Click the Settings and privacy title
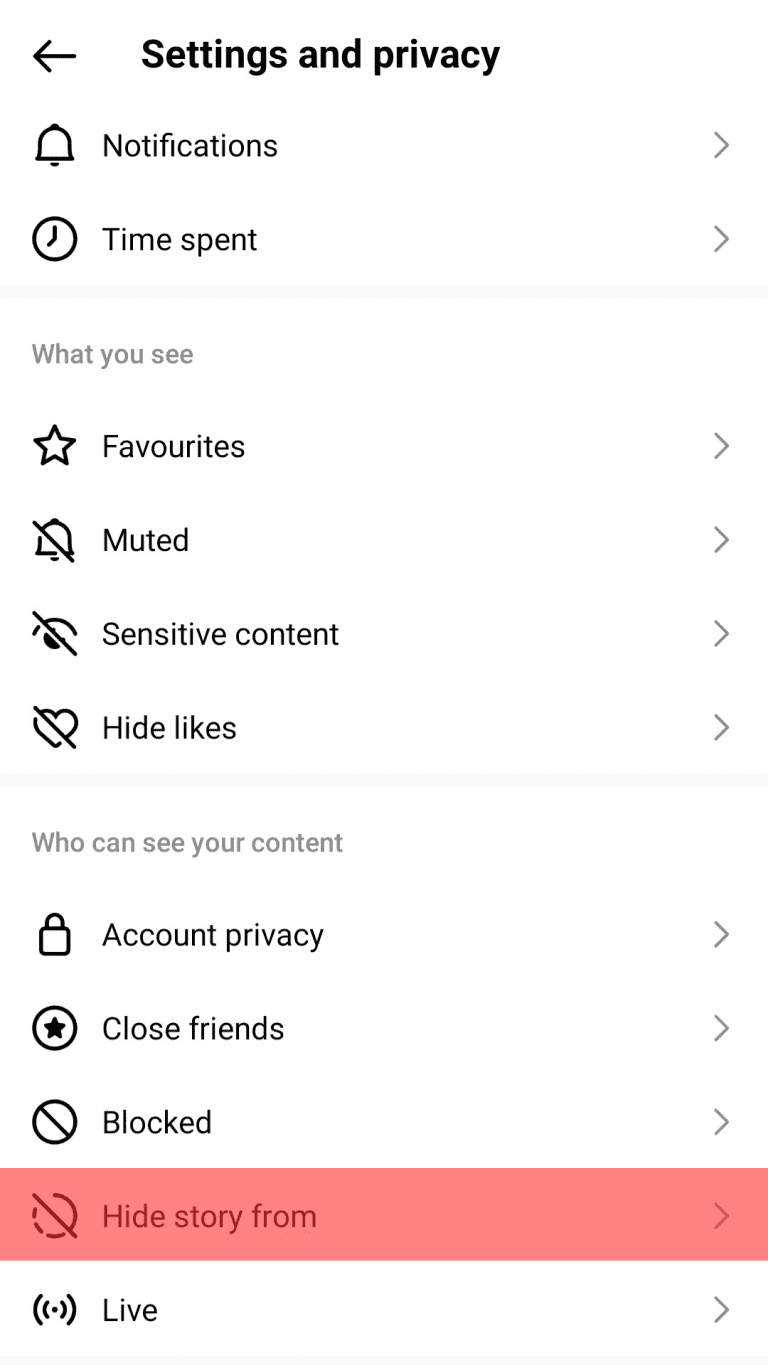Screen dimensions: 768x1365 [320, 55]
